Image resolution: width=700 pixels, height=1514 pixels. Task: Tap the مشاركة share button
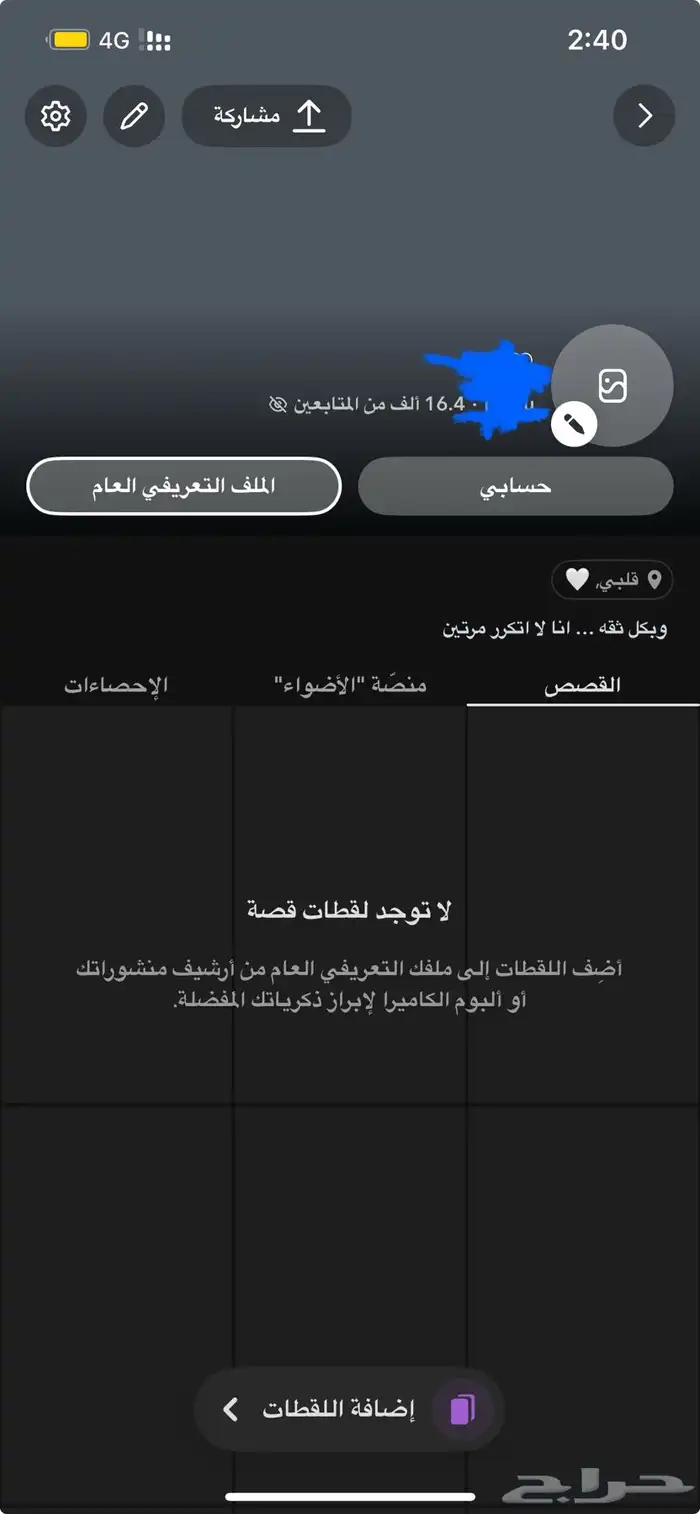click(x=267, y=116)
